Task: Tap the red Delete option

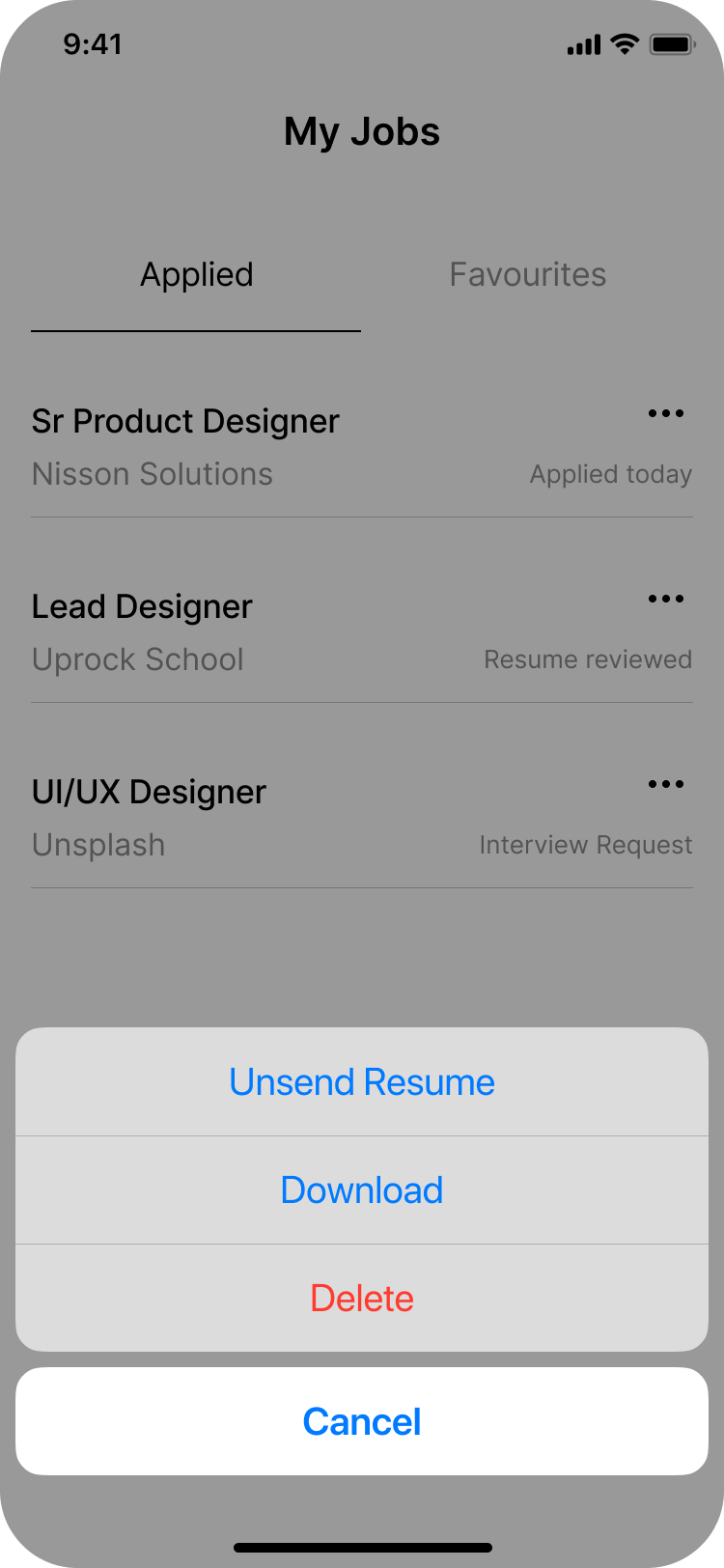Action: click(362, 1299)
